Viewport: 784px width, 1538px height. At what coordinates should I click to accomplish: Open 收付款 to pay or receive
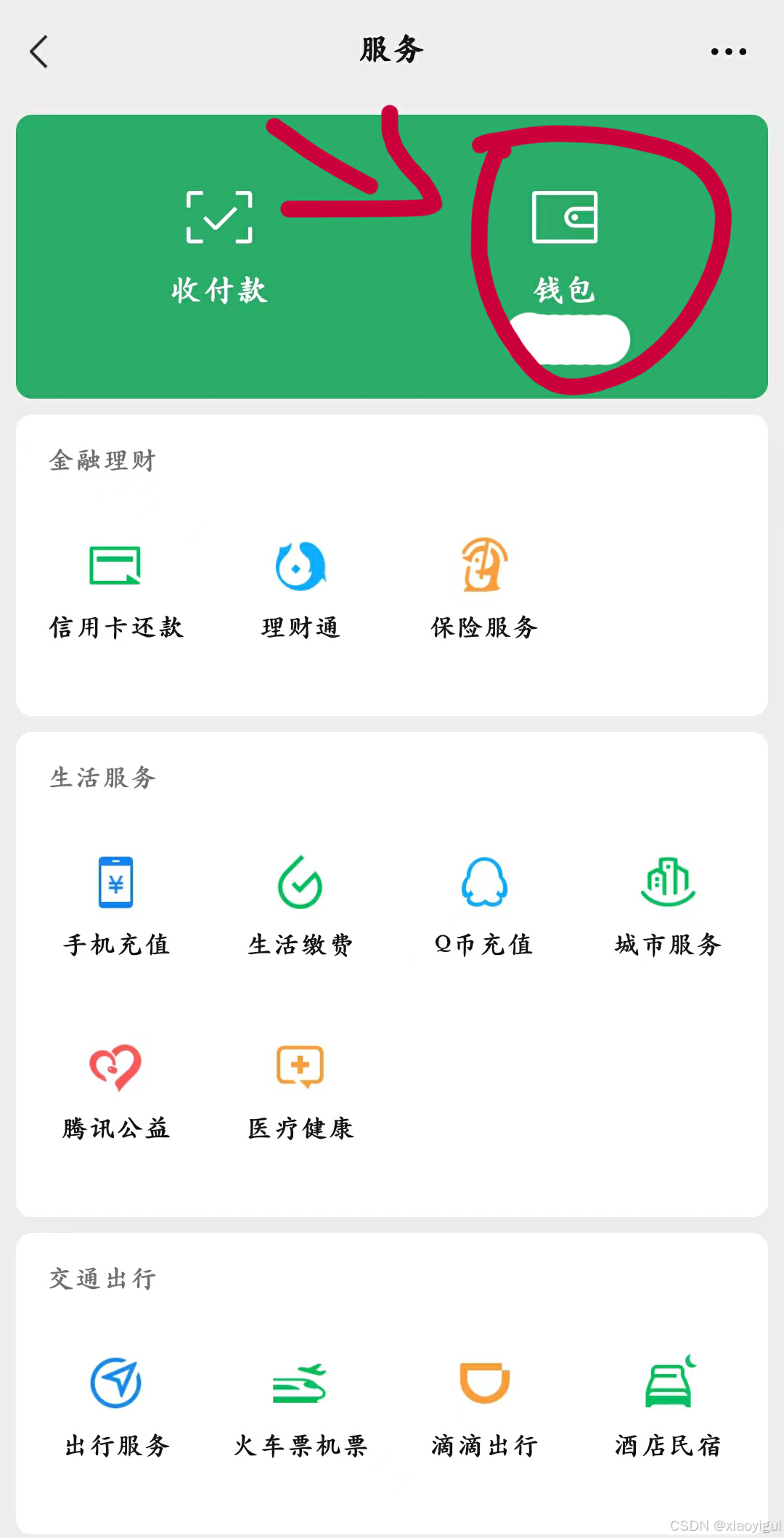point(219,247)
